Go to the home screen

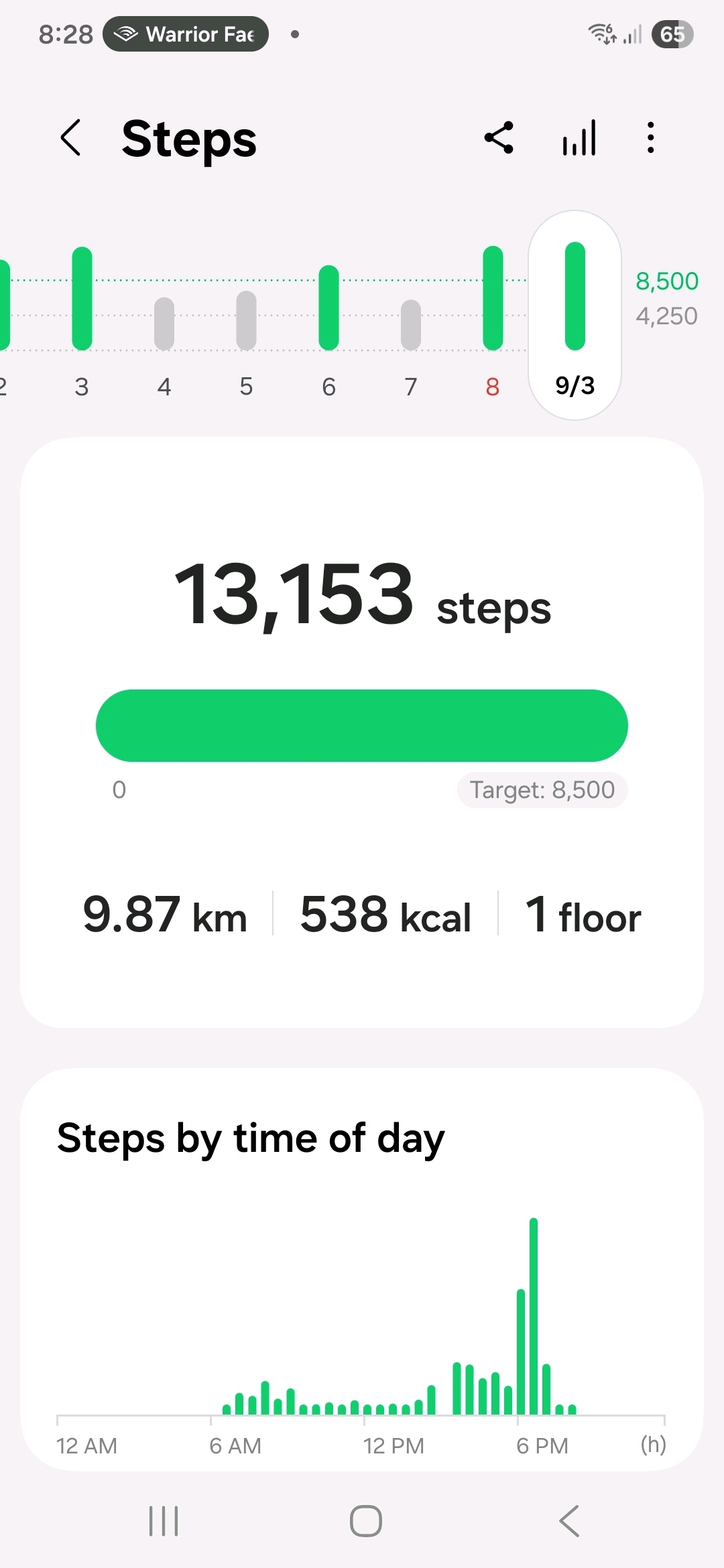pyautogui.click(x=365, y=1520)
